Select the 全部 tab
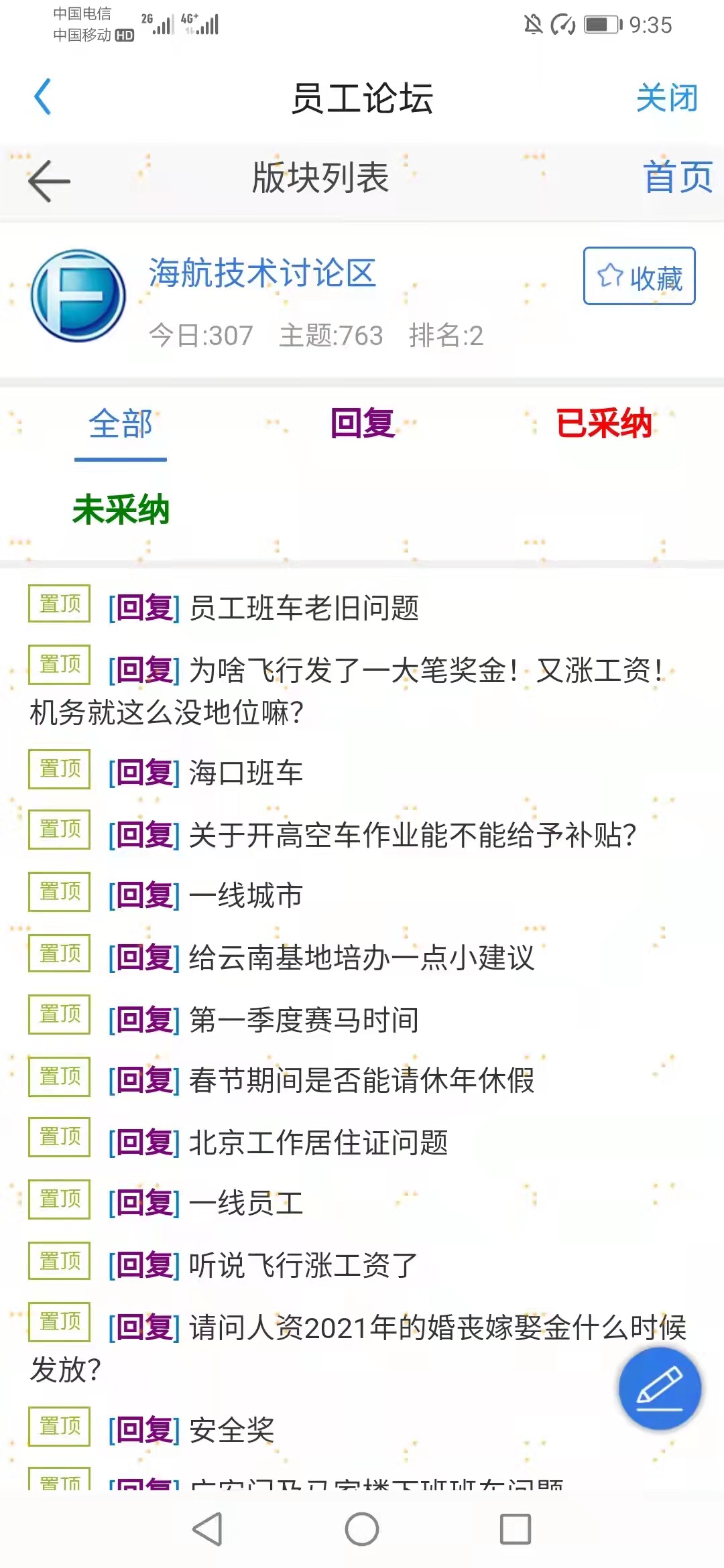724x1568 pixels. click(121, 424)
